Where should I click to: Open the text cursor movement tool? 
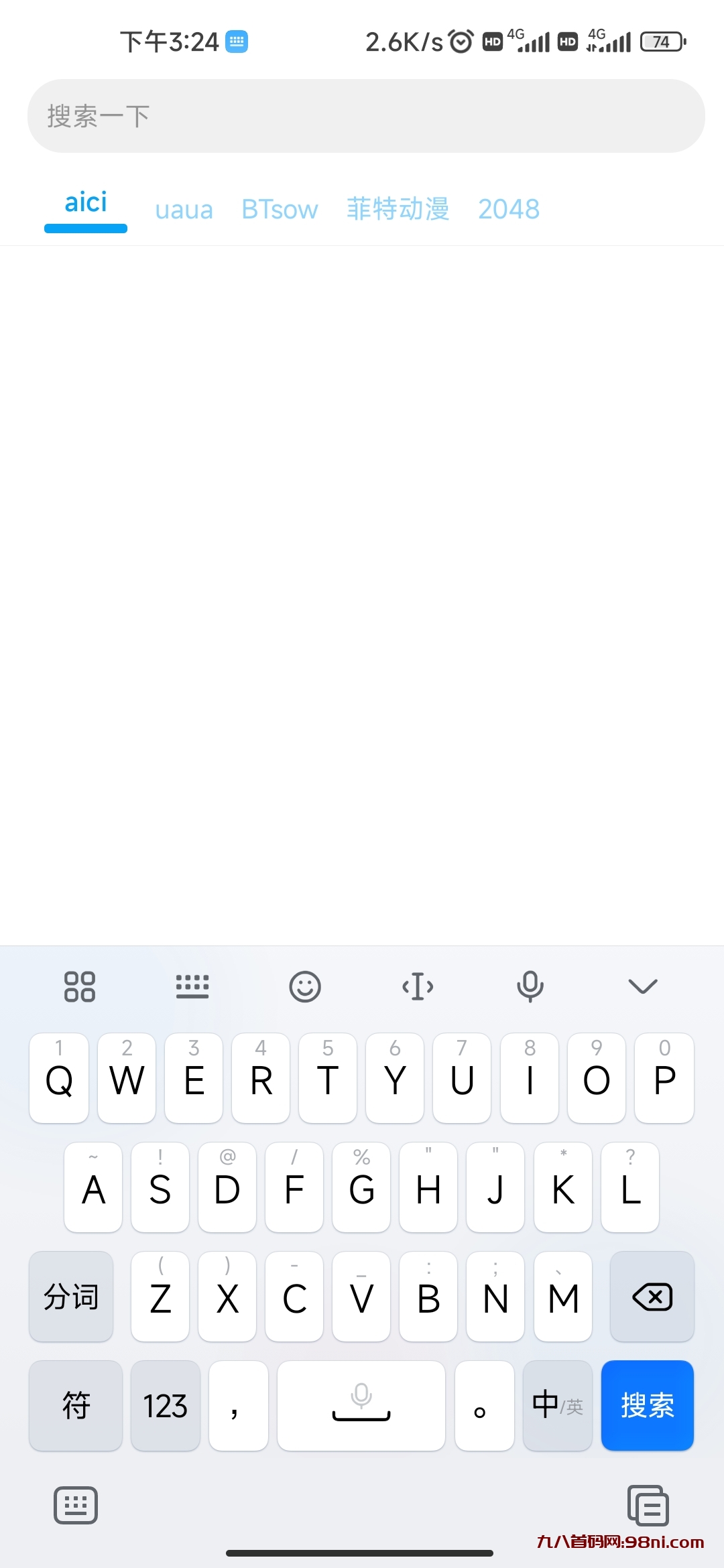[x=418, y=986]
